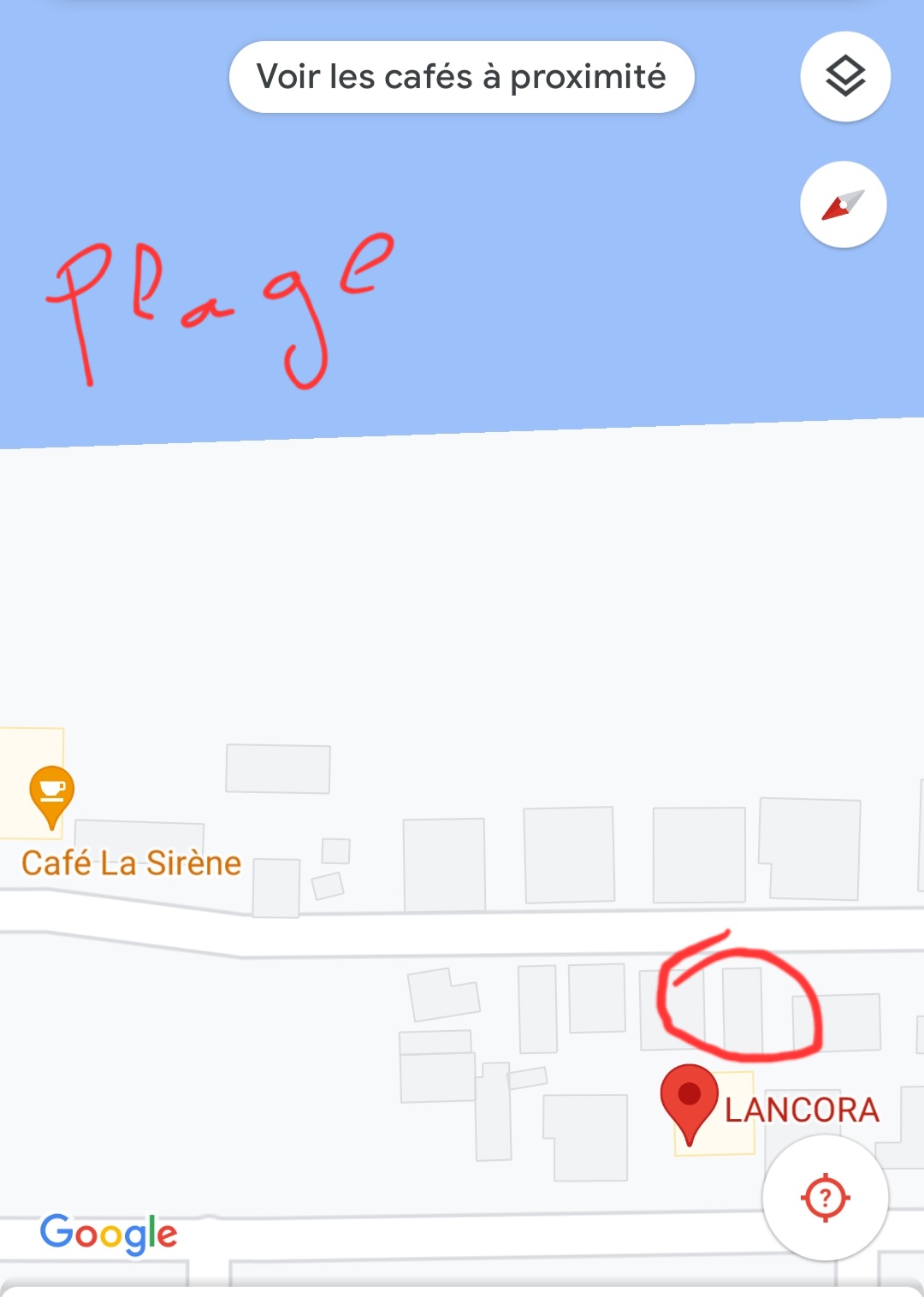Select the Café La Sirène text label

coord(130,863)
